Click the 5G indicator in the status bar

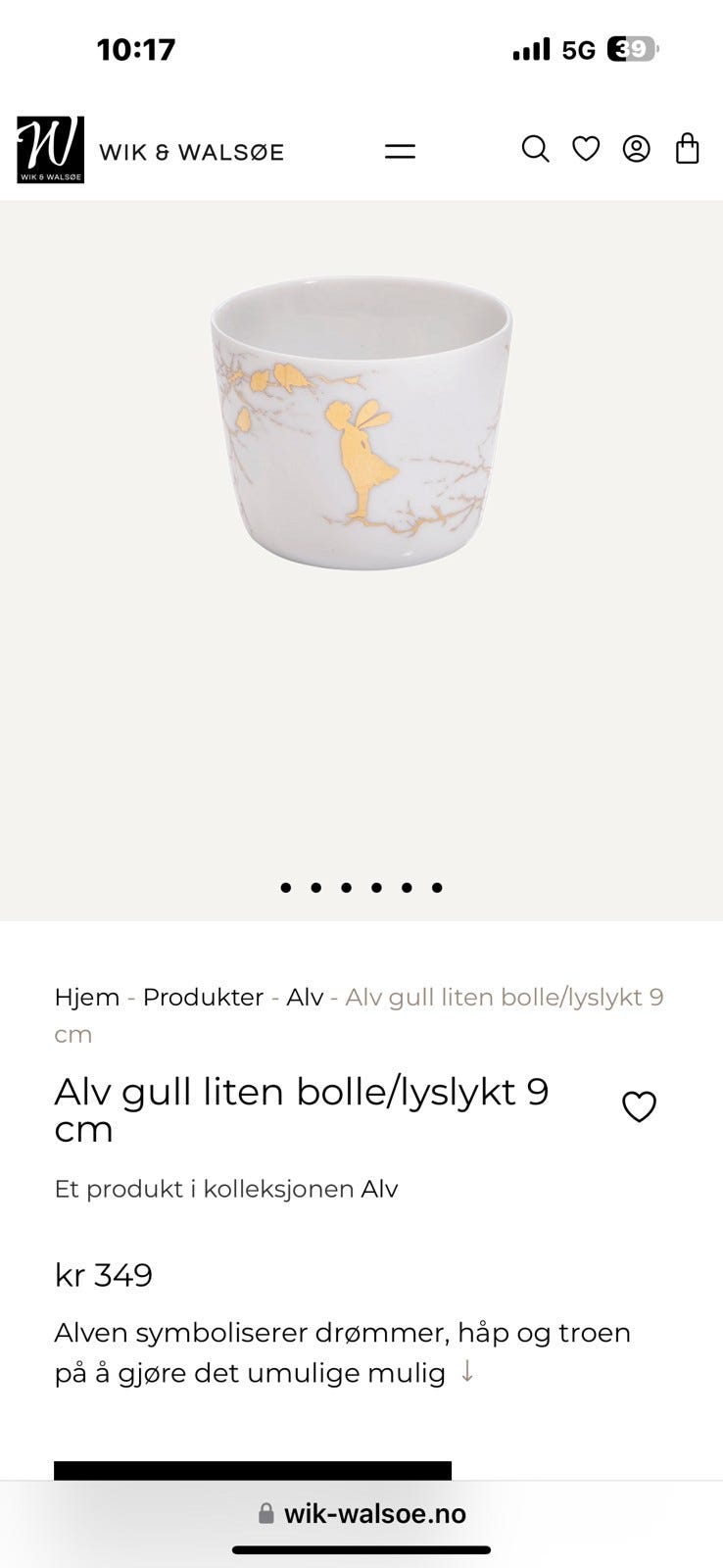578,48
